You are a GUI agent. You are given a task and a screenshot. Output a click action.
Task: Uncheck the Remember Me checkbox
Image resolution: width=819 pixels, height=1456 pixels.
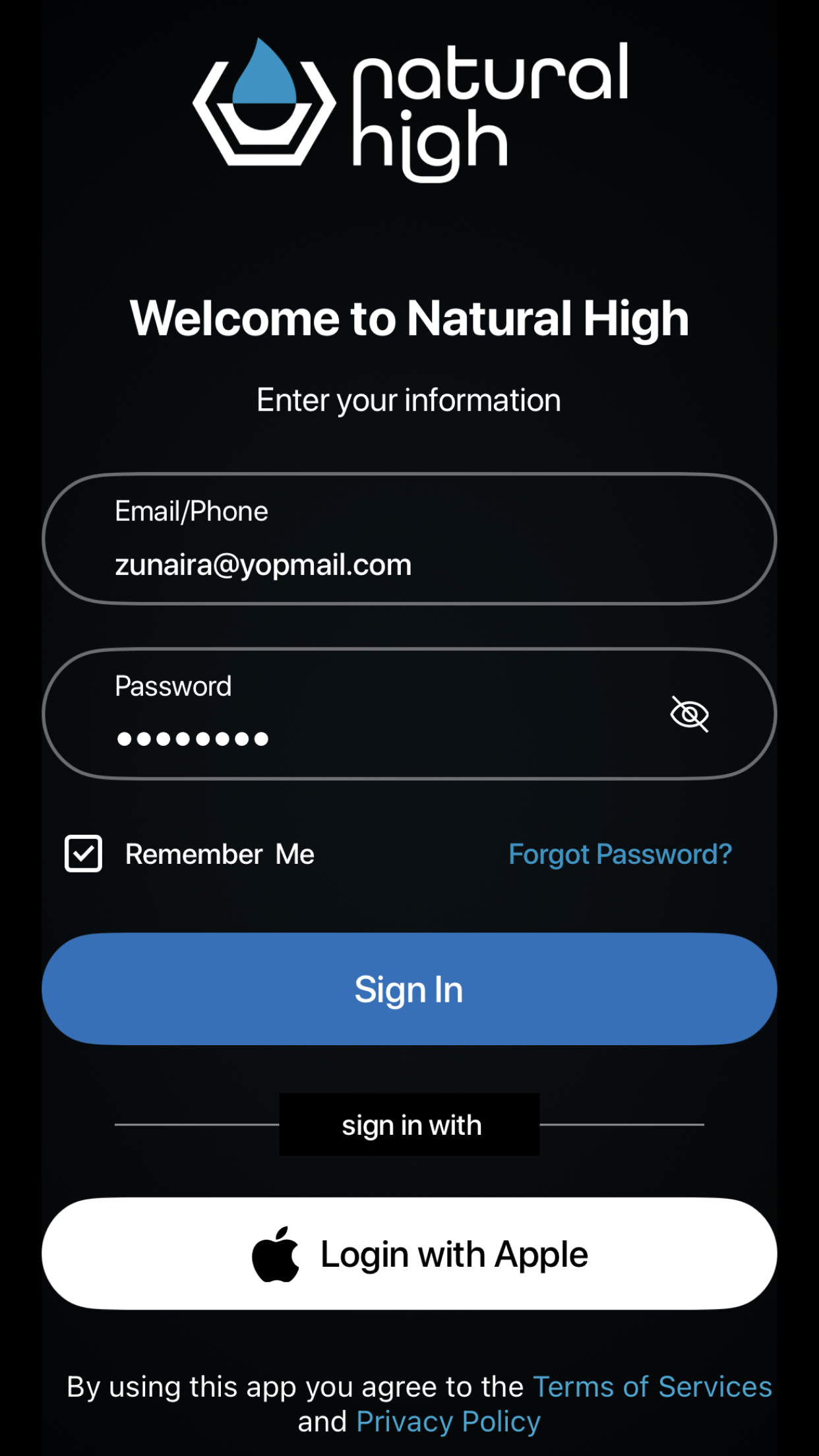pos(84,854)
